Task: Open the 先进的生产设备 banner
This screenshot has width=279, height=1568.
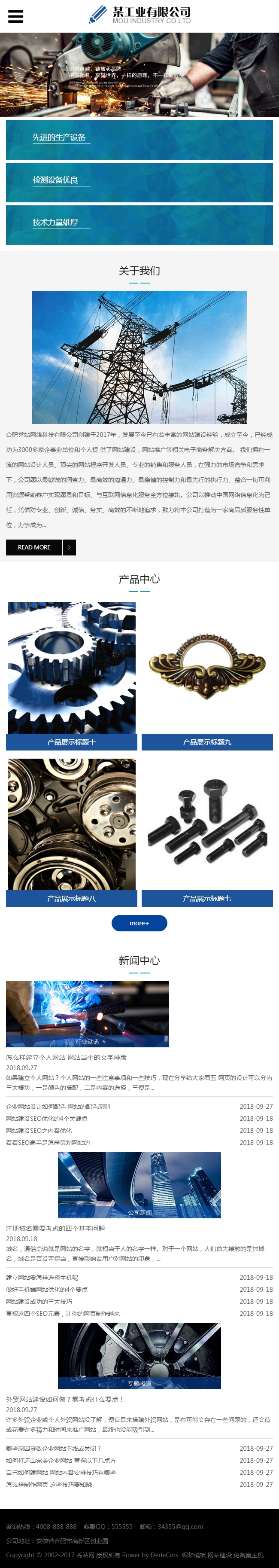Action: (139, 140)
